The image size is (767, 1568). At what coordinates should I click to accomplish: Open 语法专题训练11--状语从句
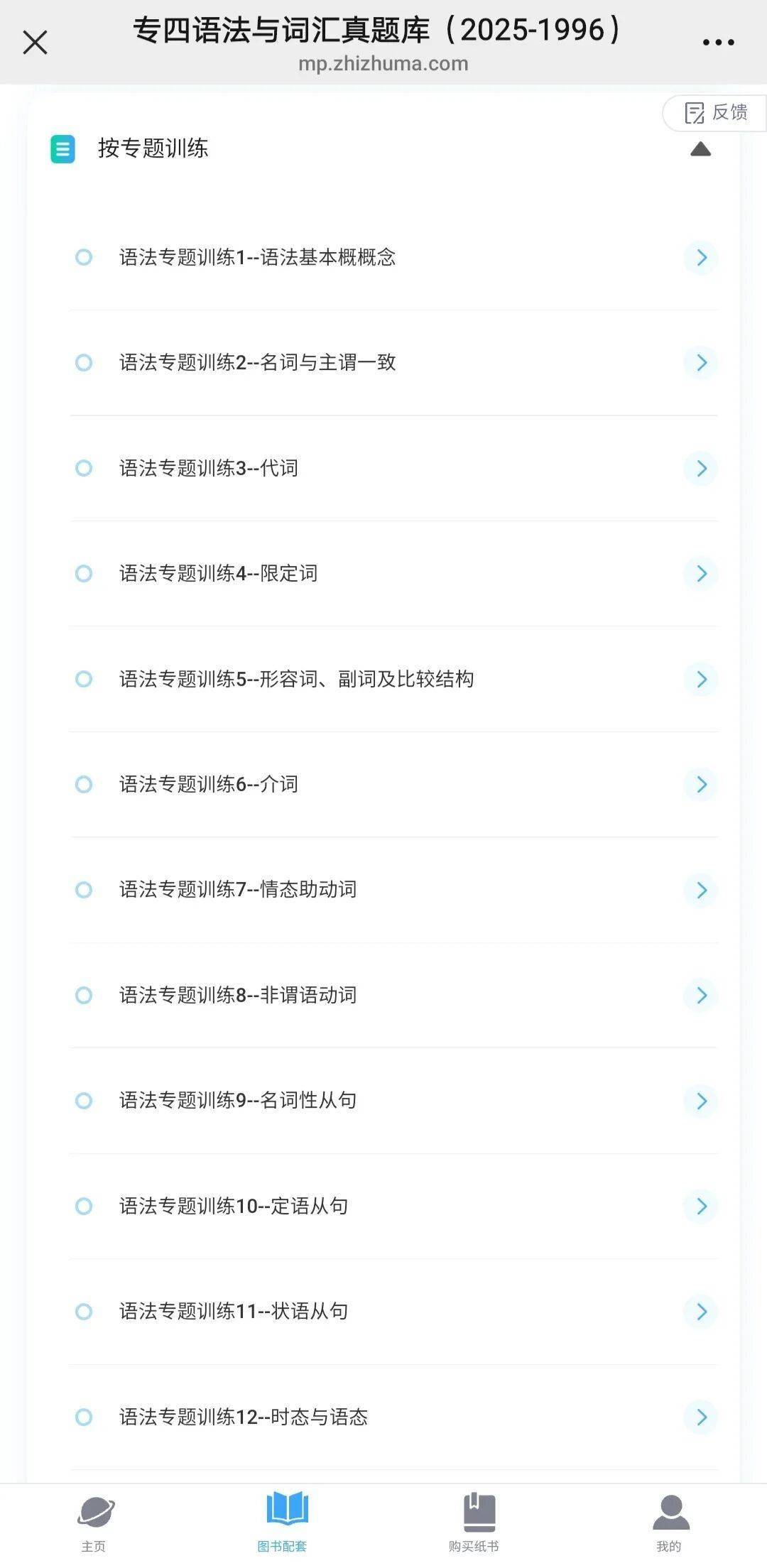pos(234,1311)
